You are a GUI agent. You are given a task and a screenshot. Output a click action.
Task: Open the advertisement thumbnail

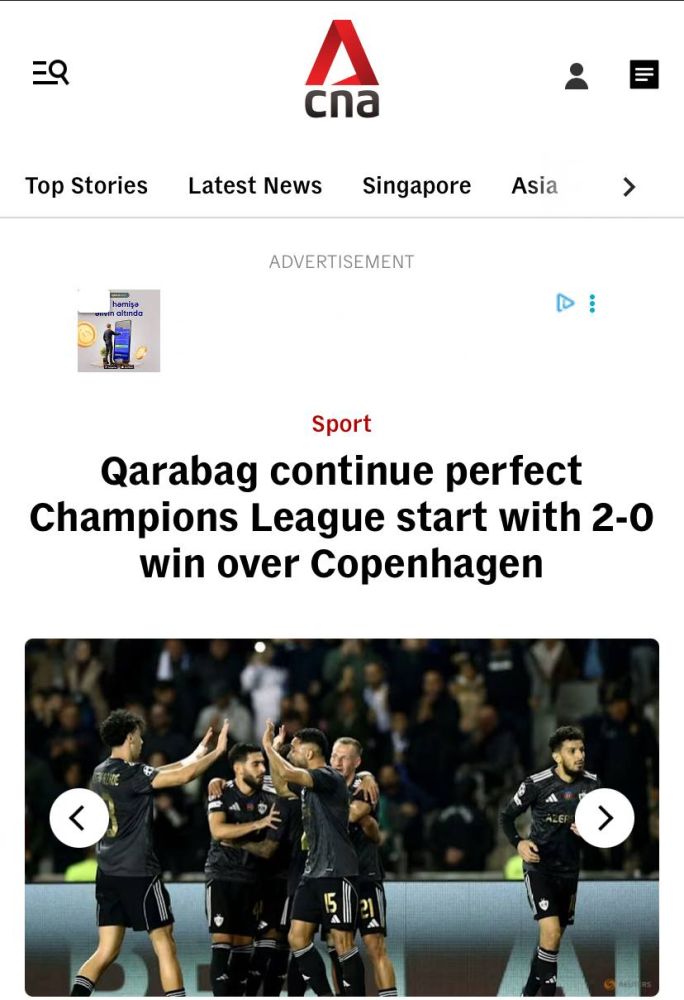[x=119, y=331]
